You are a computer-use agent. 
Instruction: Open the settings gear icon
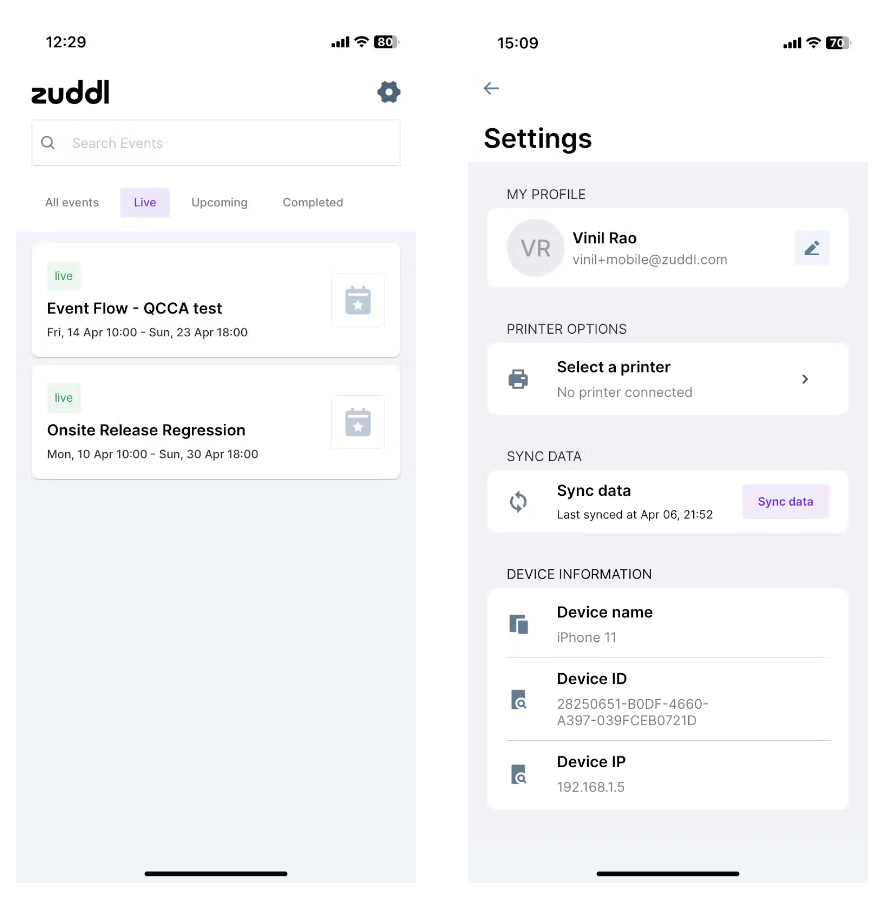click(388, 93)
